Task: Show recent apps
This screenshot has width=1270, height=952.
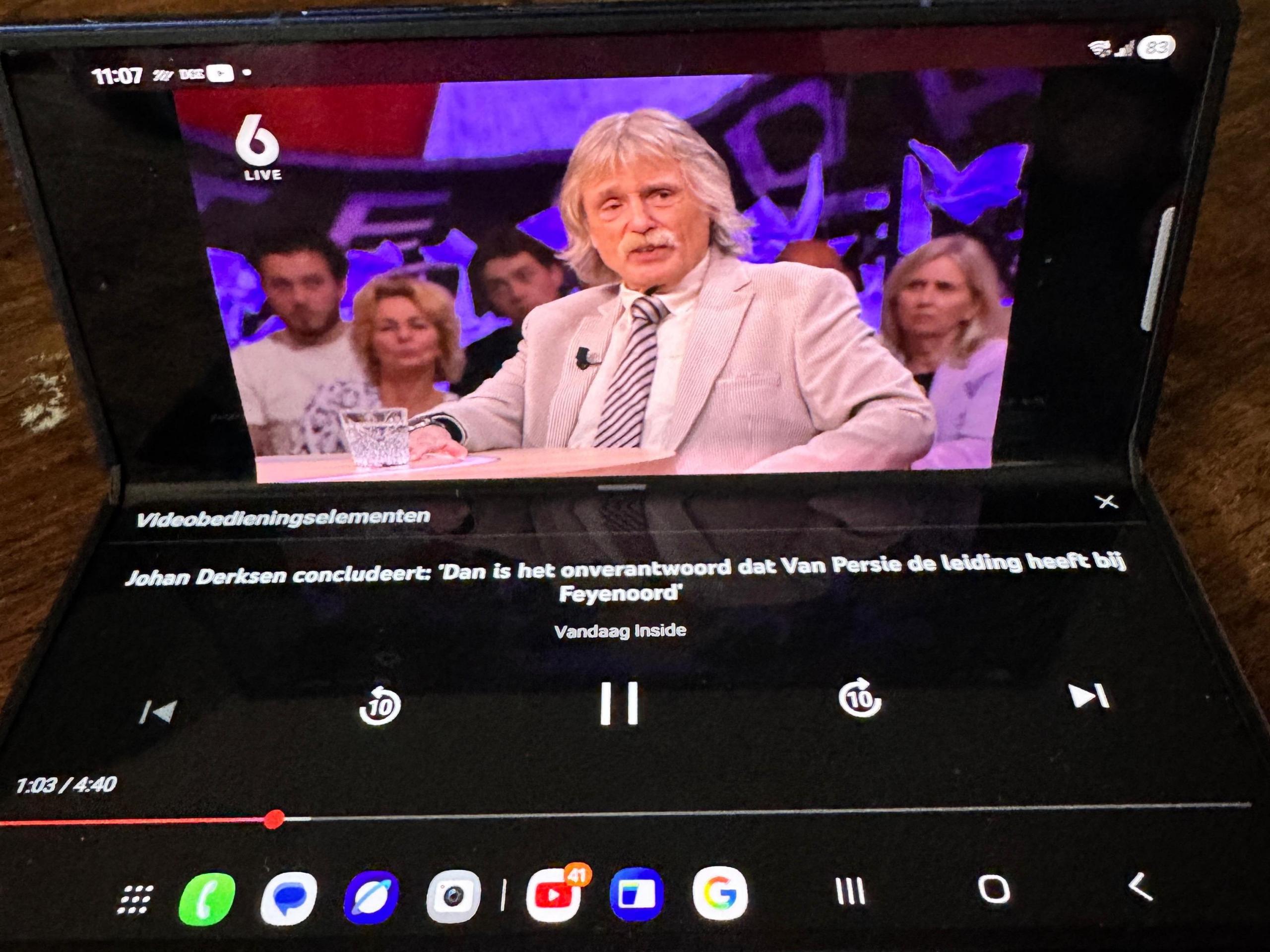Action: point(850,892)
